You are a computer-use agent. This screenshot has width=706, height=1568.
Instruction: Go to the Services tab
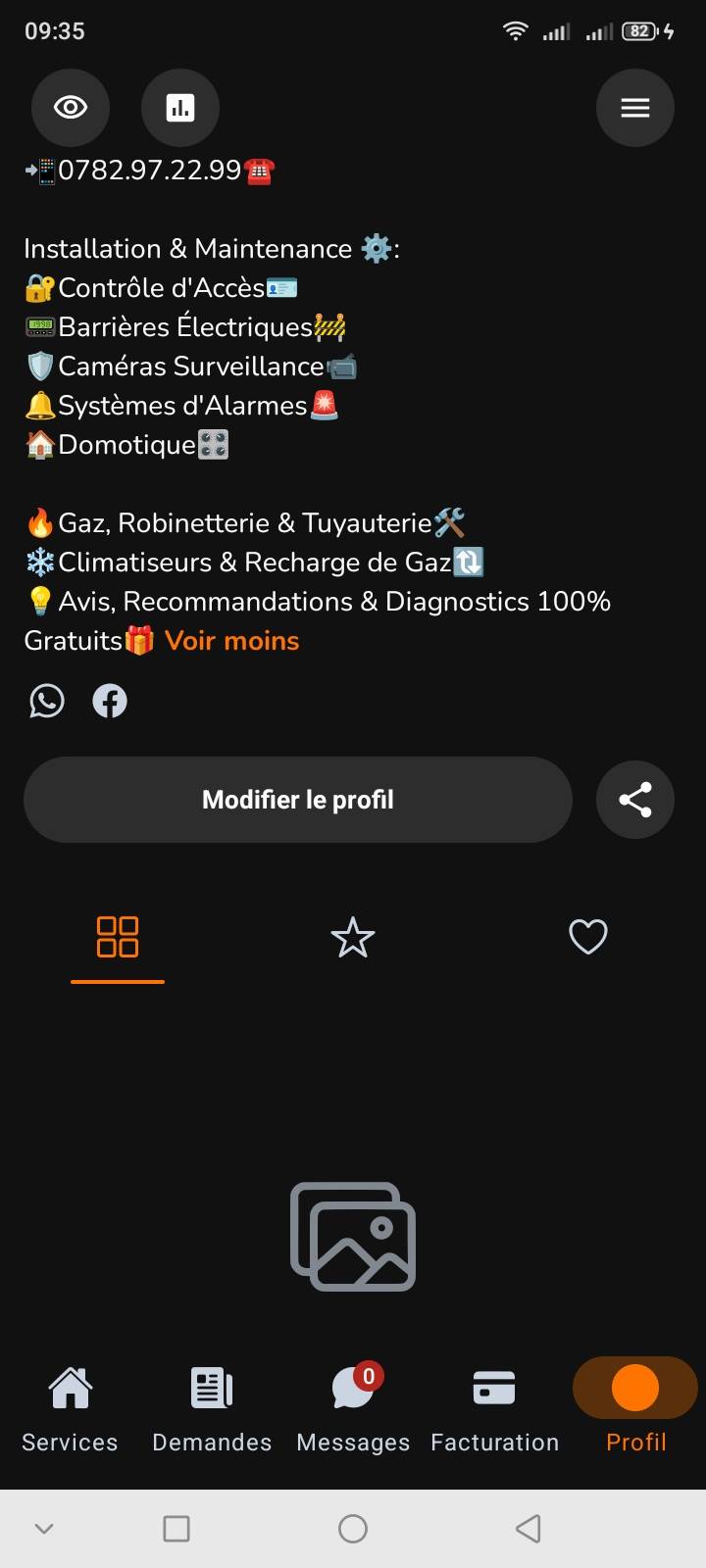[71, 1407]
